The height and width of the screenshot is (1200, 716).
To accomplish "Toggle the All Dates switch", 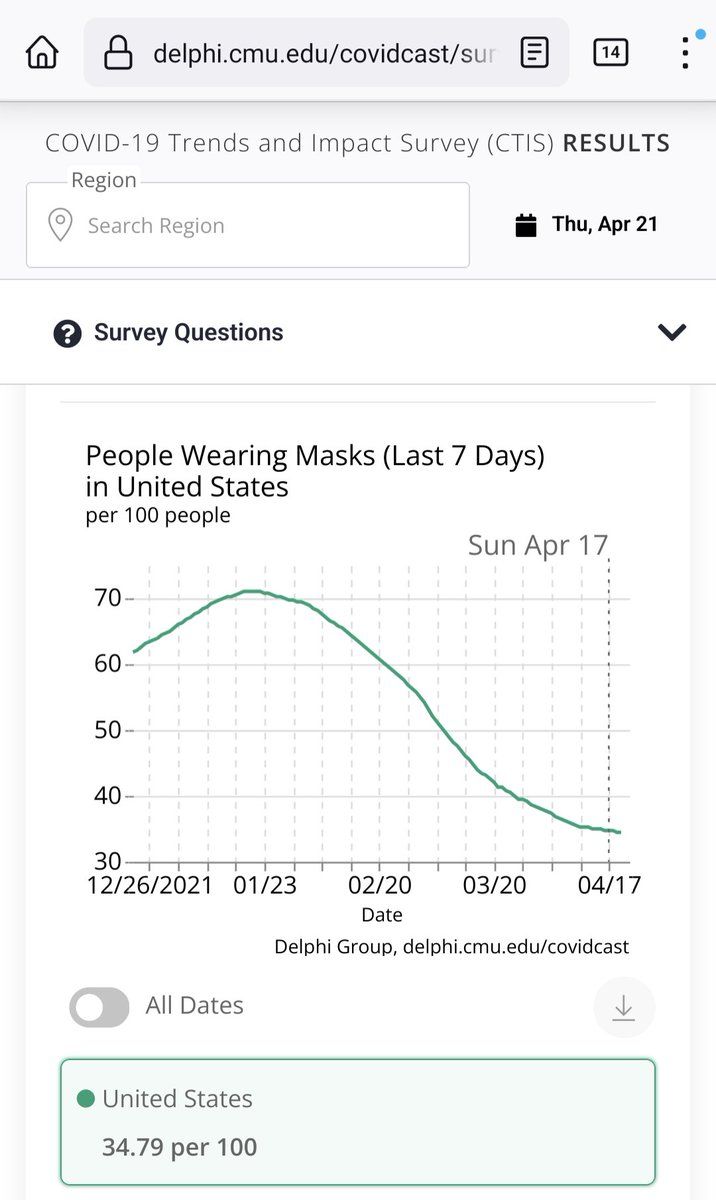I will click(99, 1007).
